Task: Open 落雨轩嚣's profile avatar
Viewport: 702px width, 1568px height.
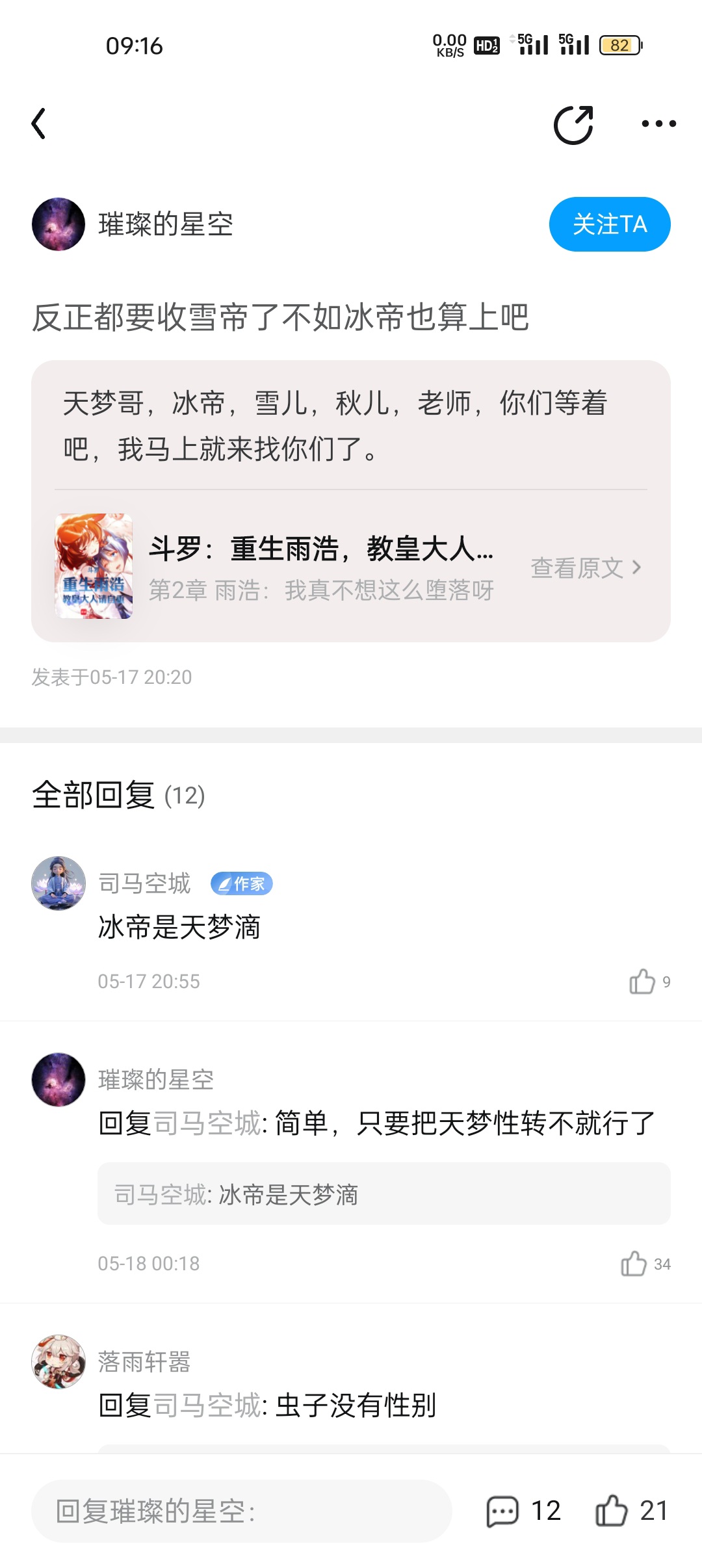Action: 58,1362
